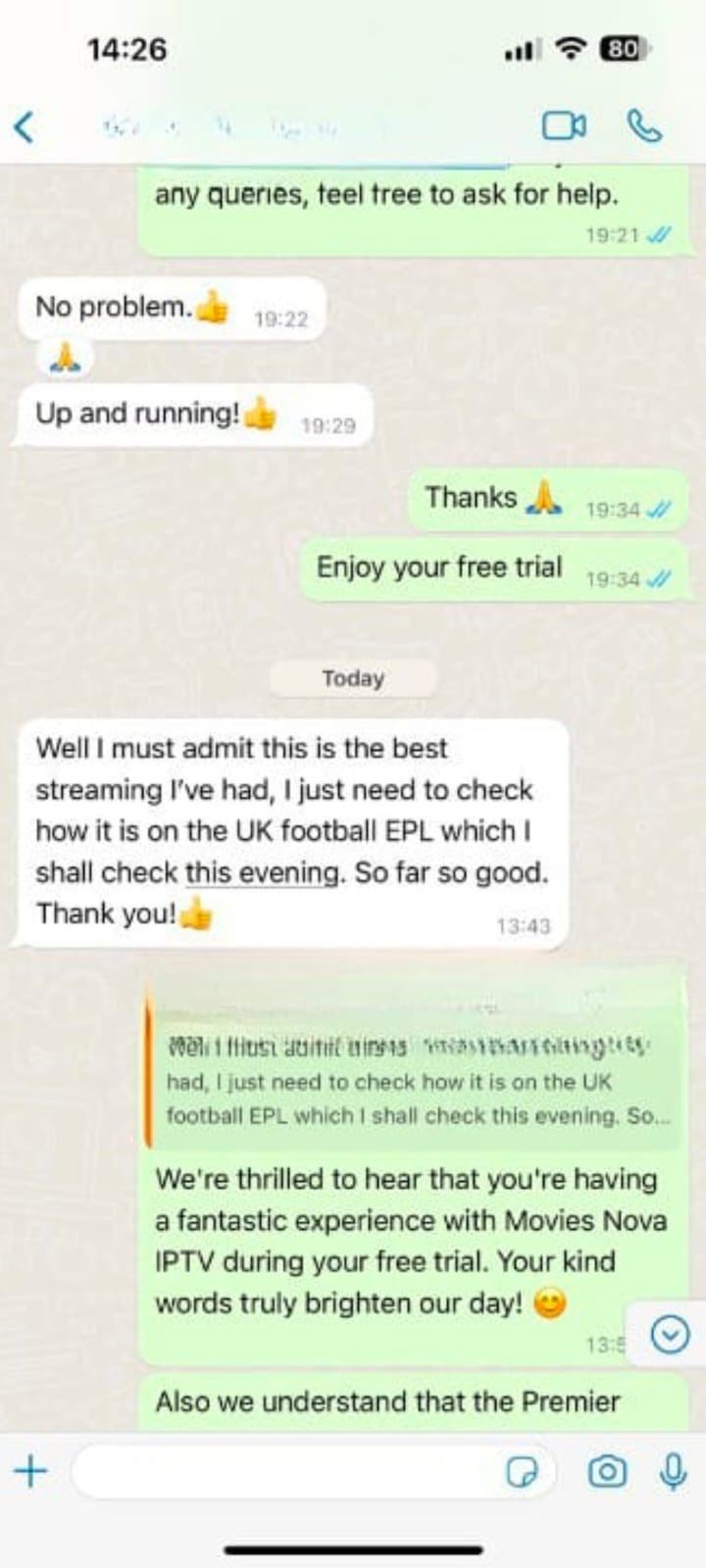This screenshot has height=1568, width=706.
Task: Start a voice call
Action: (644, 126)
